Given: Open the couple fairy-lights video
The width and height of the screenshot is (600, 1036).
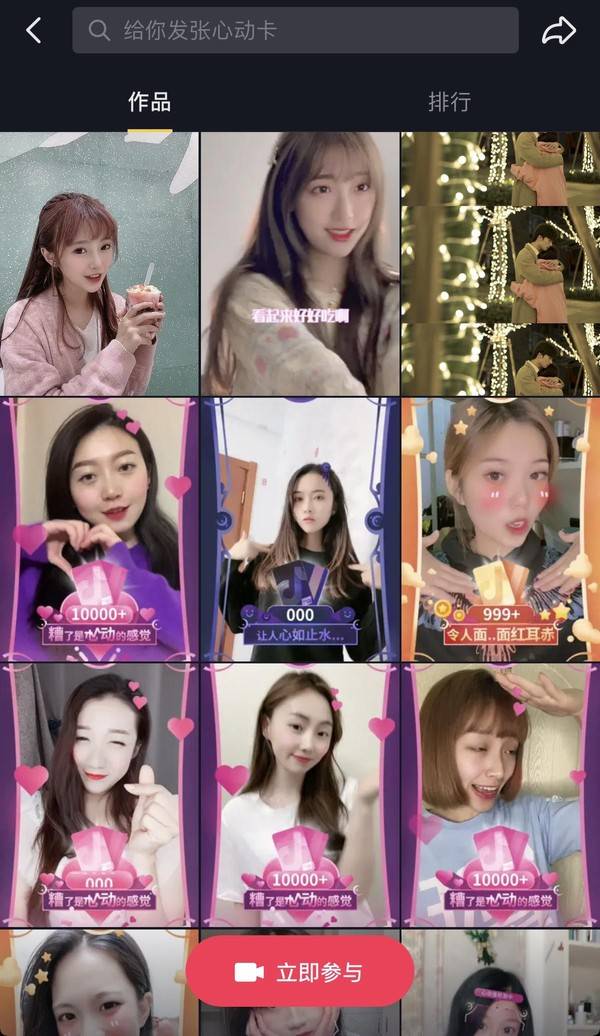Looking at the screenshot, I should tap(500, 264).
